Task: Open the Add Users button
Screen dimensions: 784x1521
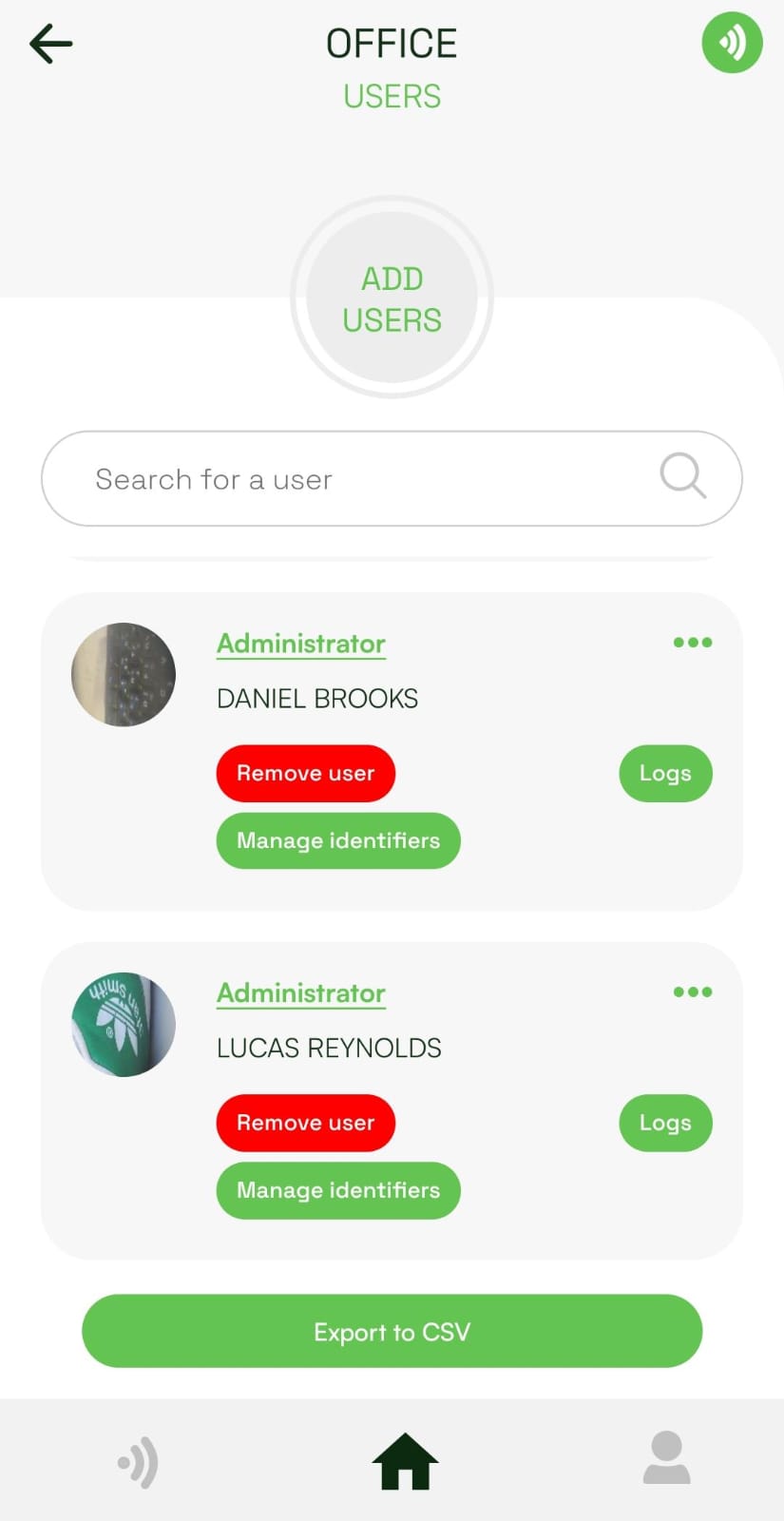Action: pyautogui.click(x=392, y=298)
